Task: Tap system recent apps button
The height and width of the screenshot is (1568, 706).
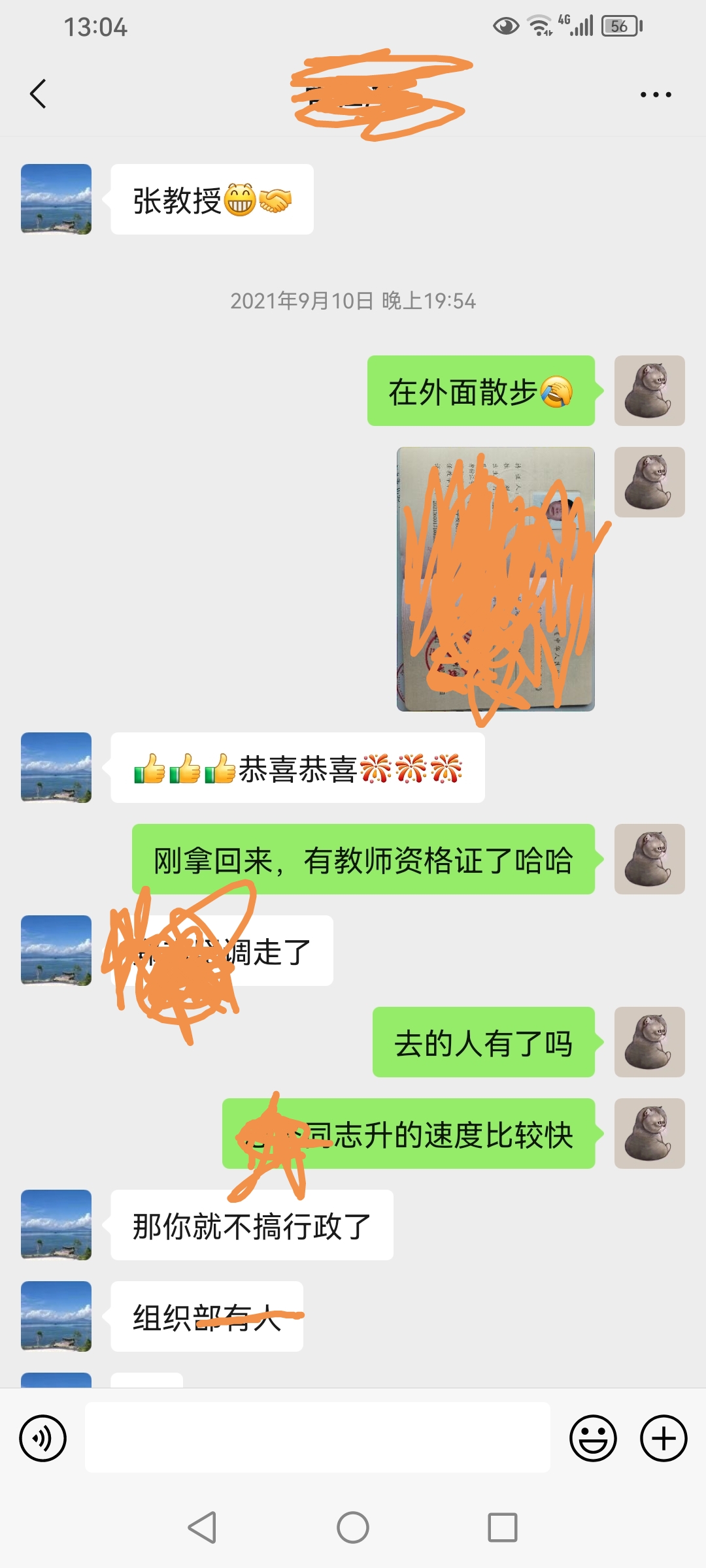Action: [502, 1527]
